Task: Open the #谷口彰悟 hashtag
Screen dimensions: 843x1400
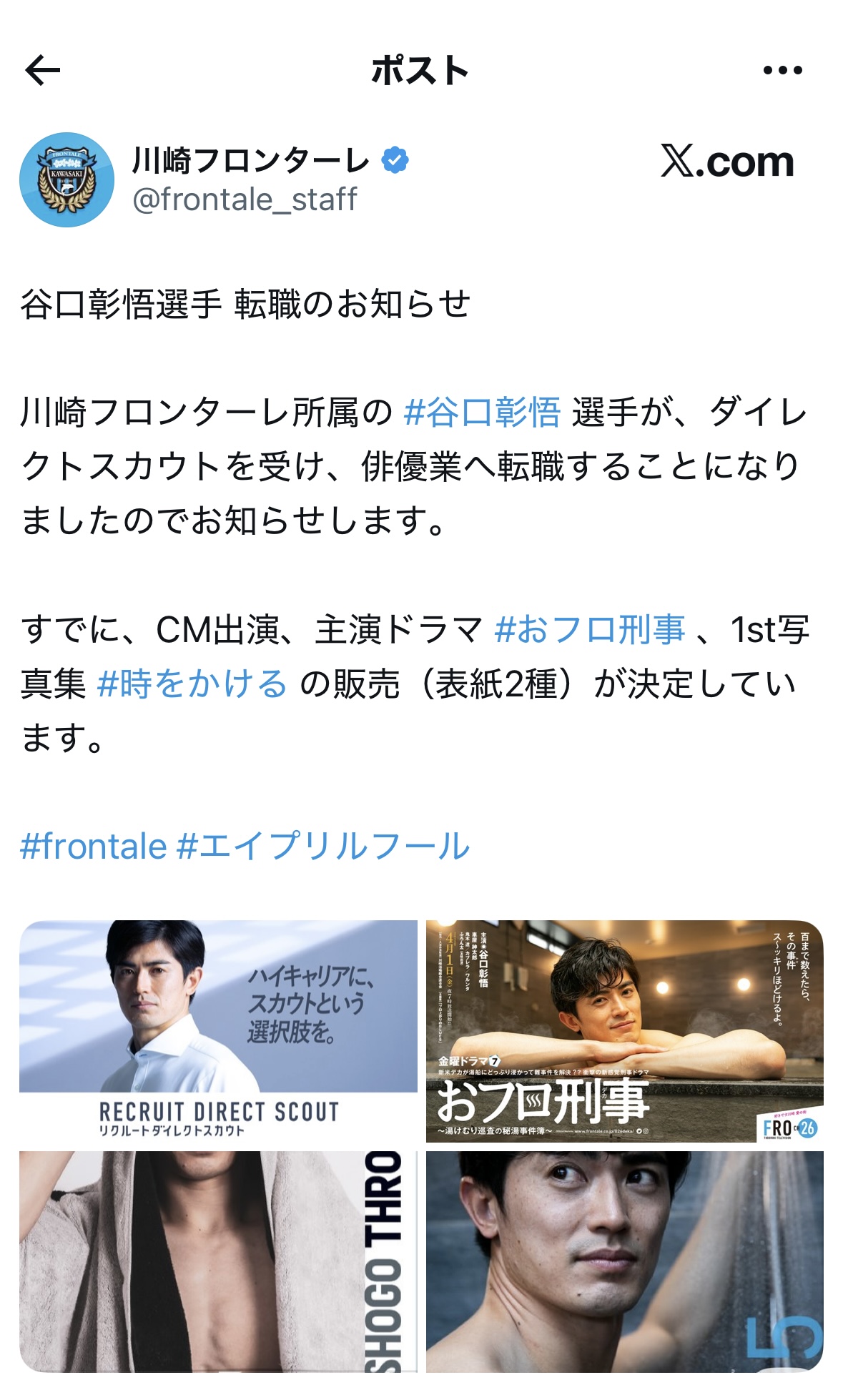Action: click(x=482, y=413)
